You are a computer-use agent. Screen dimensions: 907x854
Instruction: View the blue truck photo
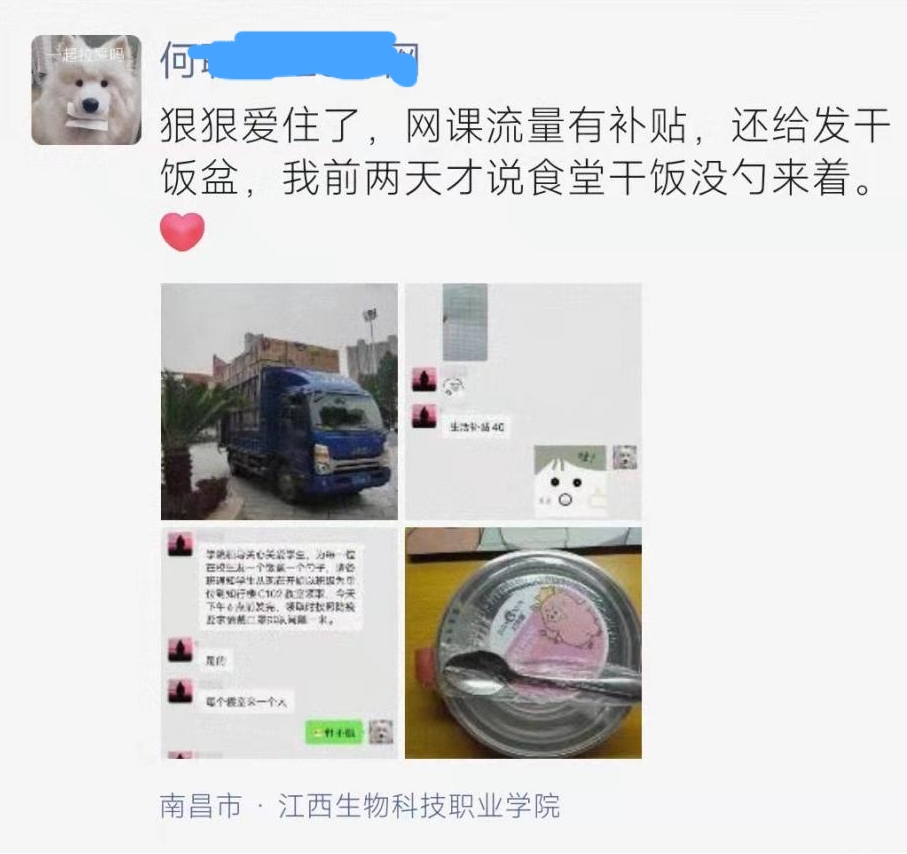click(x=279, y=401)
